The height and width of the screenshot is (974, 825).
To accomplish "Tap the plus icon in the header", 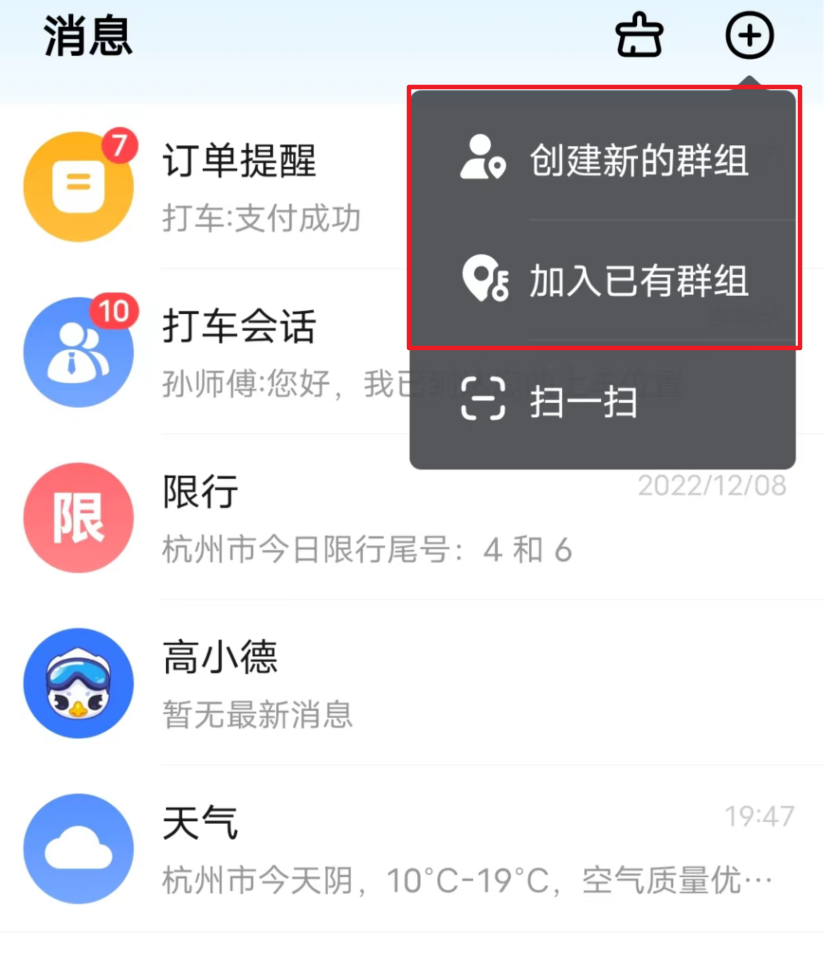I will pyautogui.click(x=749, y=38).
